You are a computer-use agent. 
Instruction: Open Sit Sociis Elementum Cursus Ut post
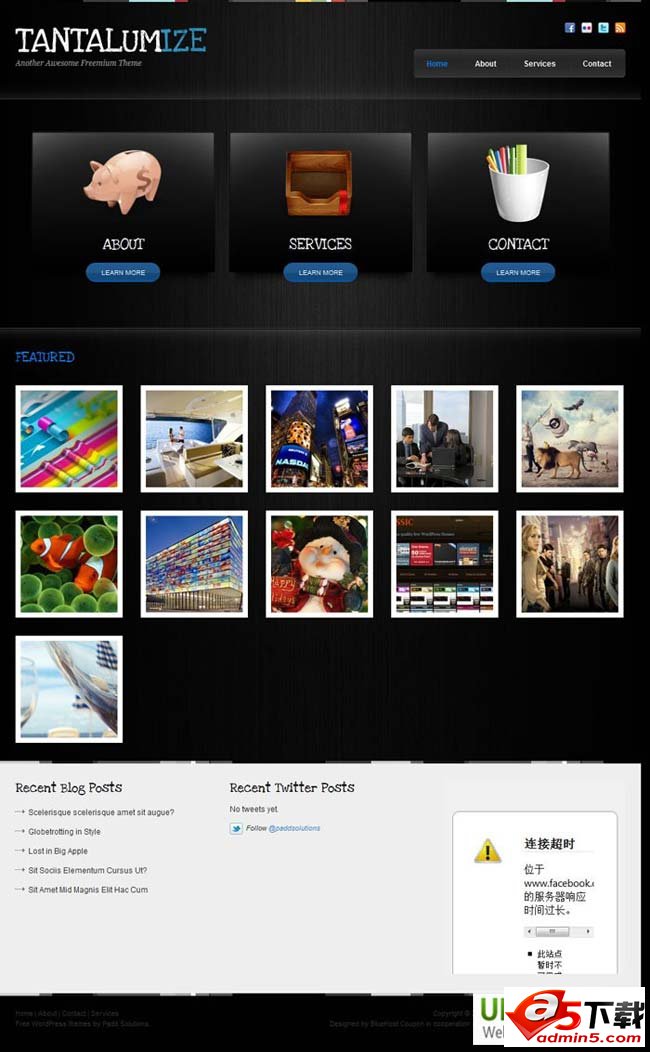tap(87, 870)
